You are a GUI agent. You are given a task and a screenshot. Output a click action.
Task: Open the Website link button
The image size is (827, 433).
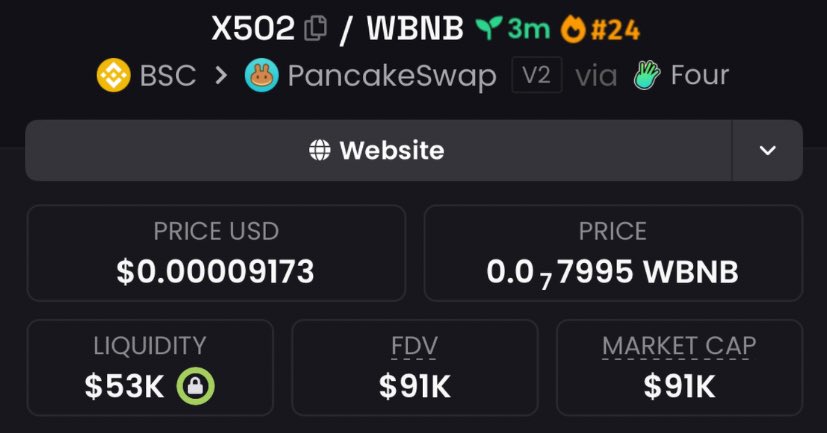(x=378, y=151)
